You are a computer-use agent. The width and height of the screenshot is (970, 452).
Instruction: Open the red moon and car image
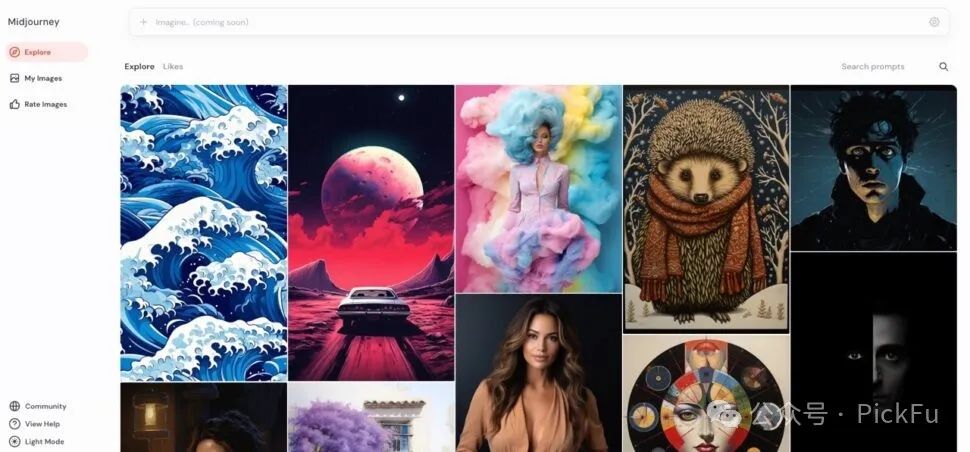371,232
